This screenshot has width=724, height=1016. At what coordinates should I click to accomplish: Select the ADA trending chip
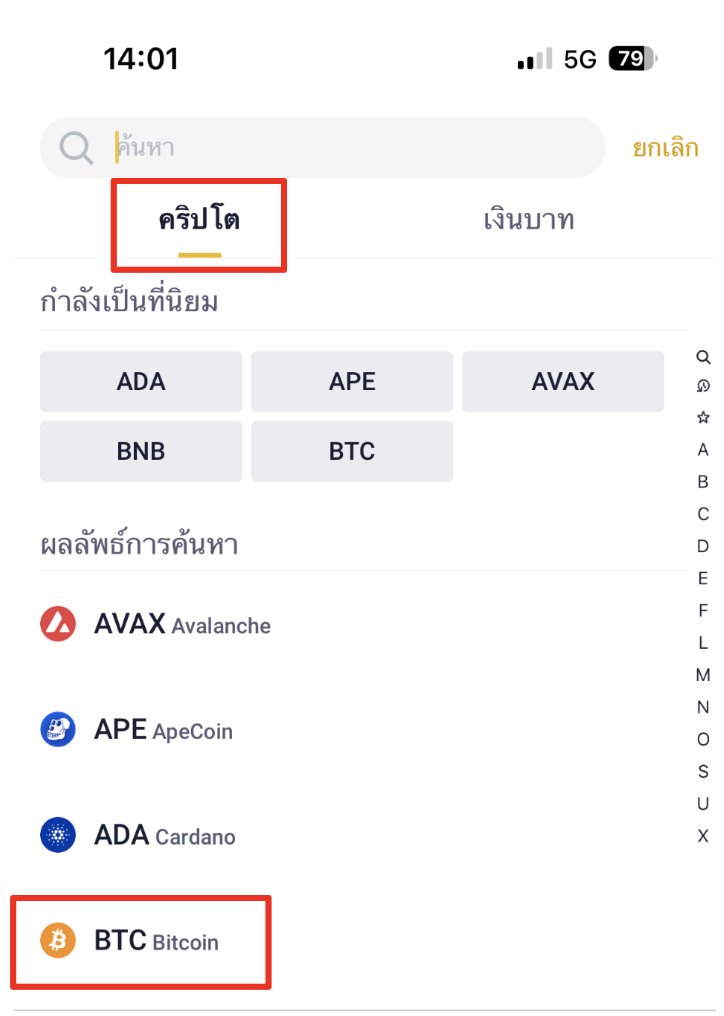[141, 381]
